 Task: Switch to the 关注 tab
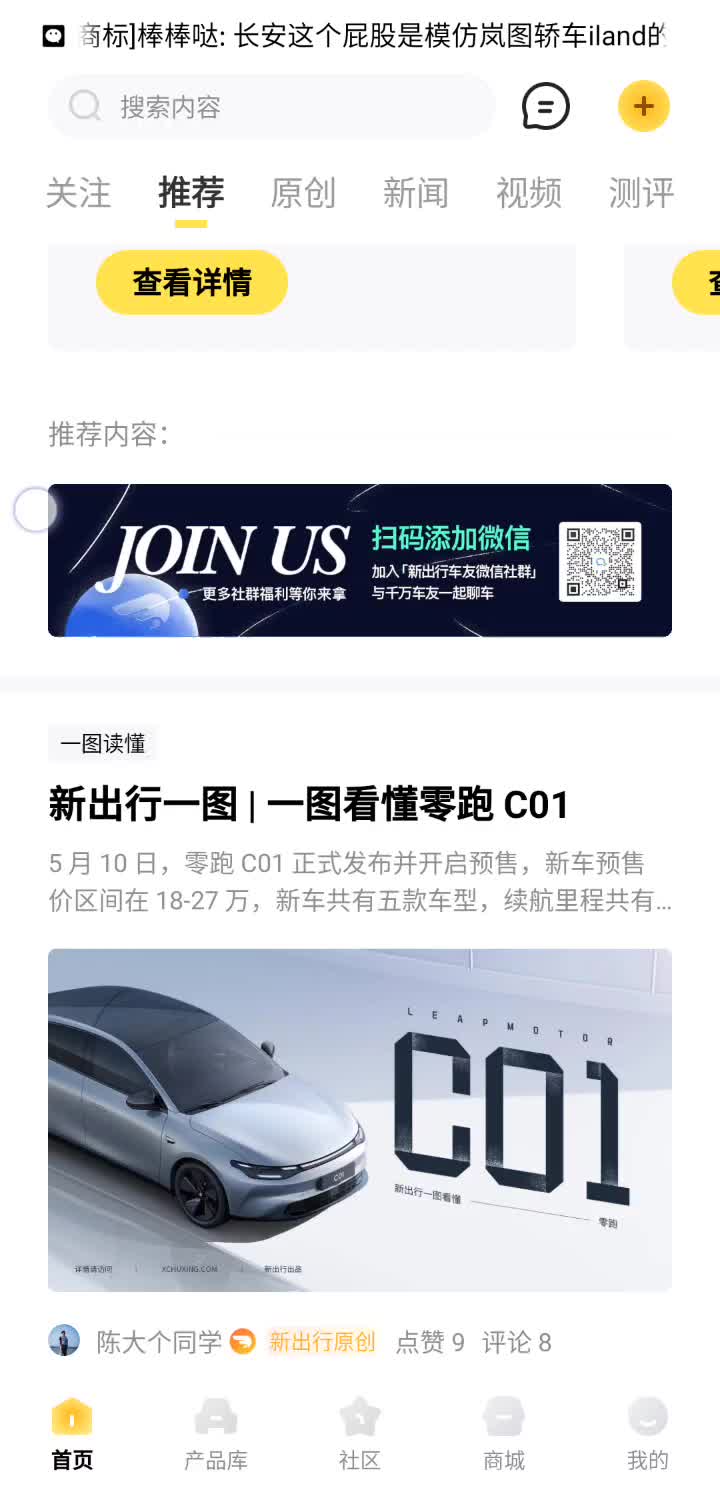[x=78, y=193]
